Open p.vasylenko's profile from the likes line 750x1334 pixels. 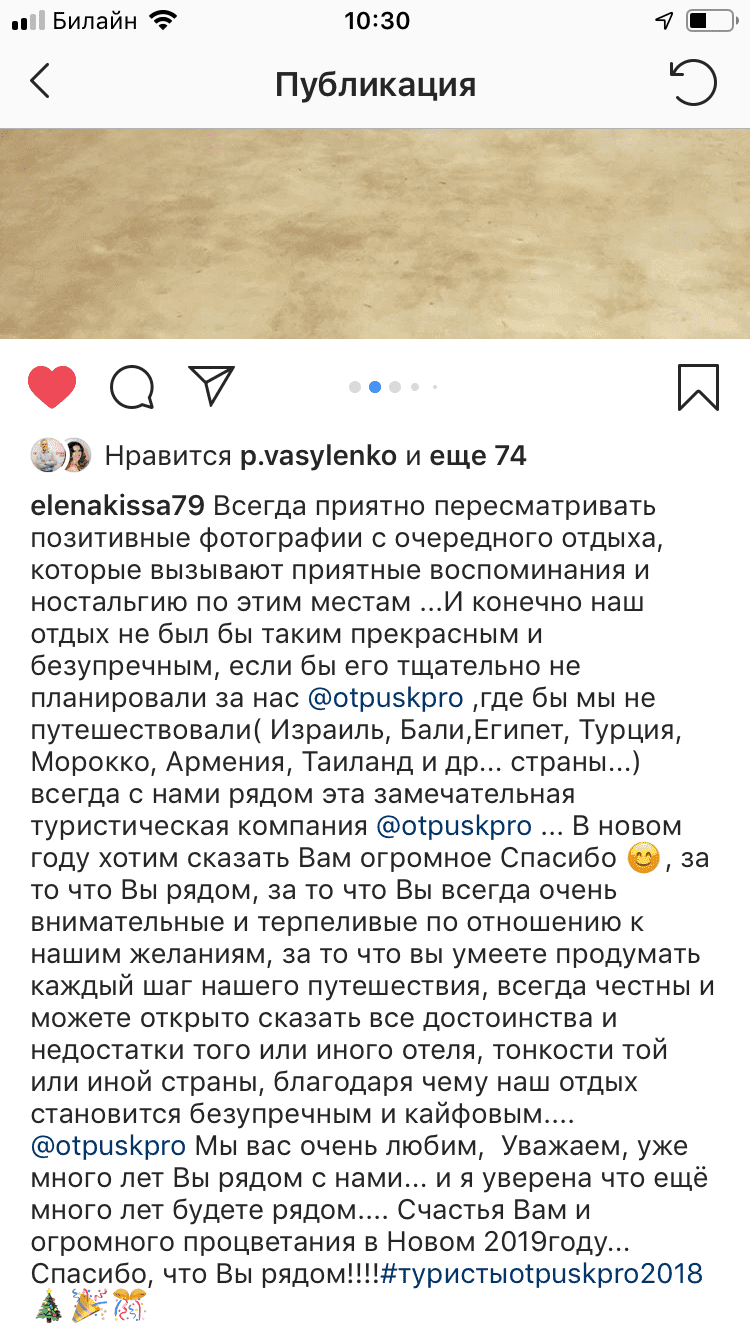tap(319, 457)
